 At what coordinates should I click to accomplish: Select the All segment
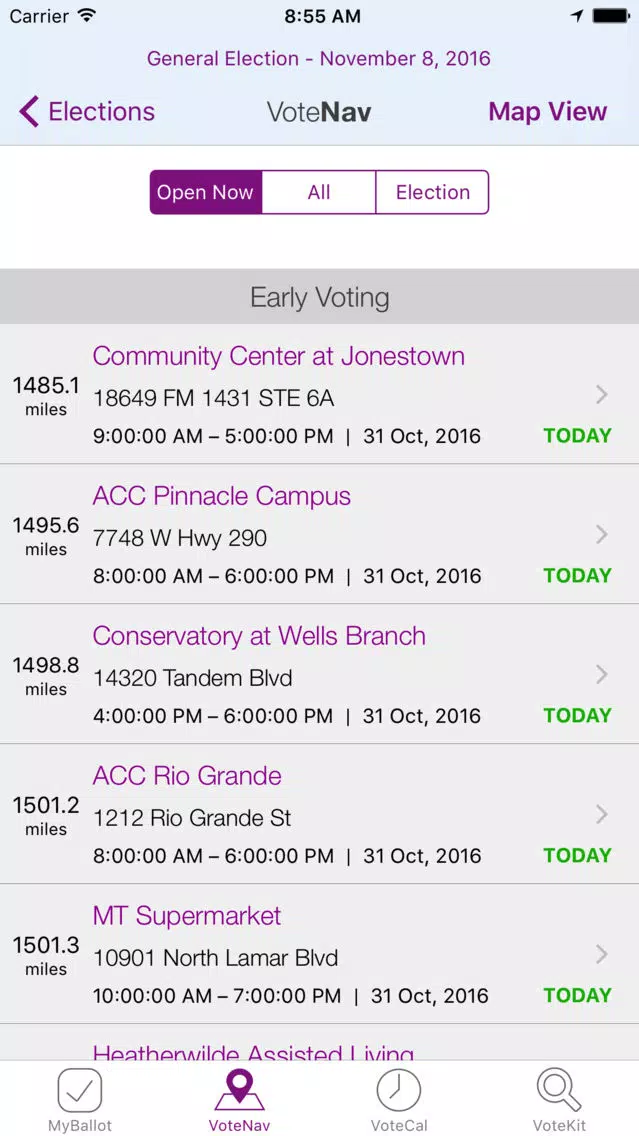pos(319,192)
